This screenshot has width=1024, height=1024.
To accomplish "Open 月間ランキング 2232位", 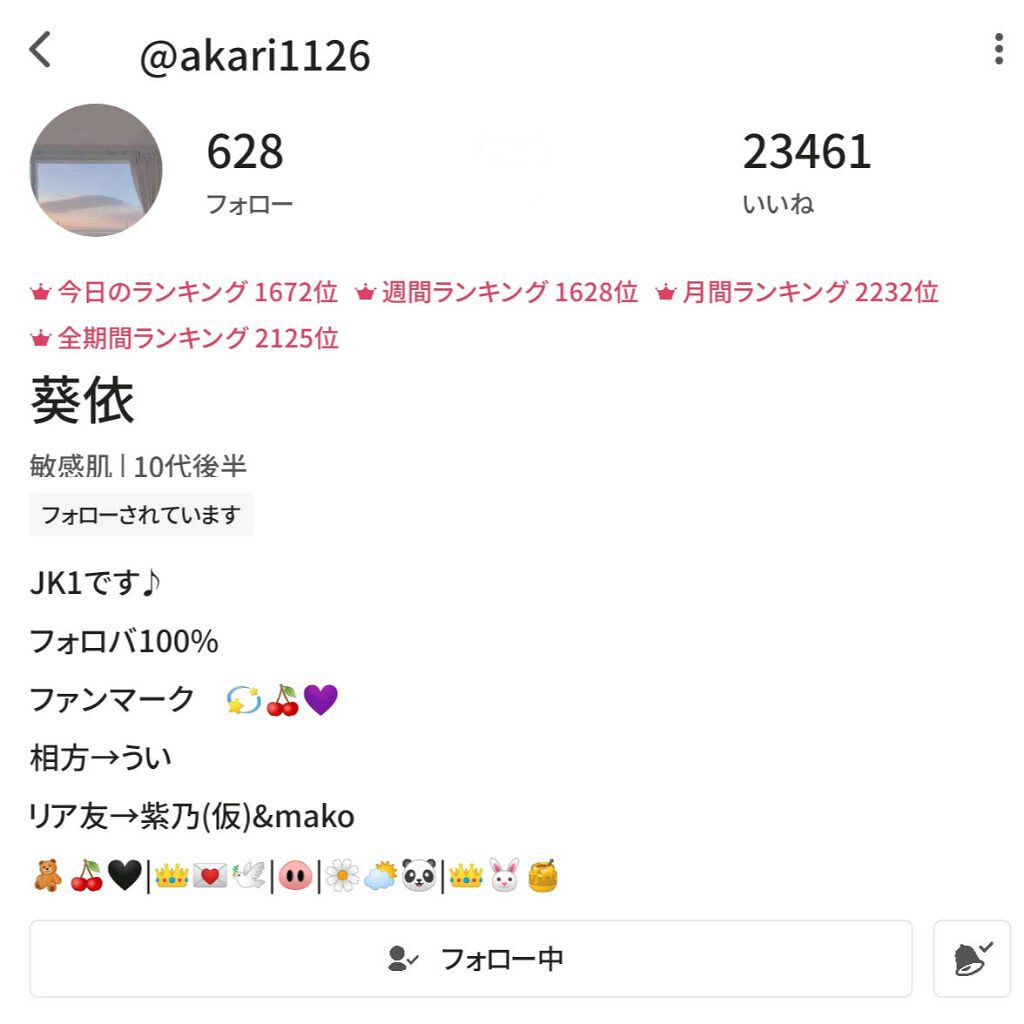I will 797,293.
